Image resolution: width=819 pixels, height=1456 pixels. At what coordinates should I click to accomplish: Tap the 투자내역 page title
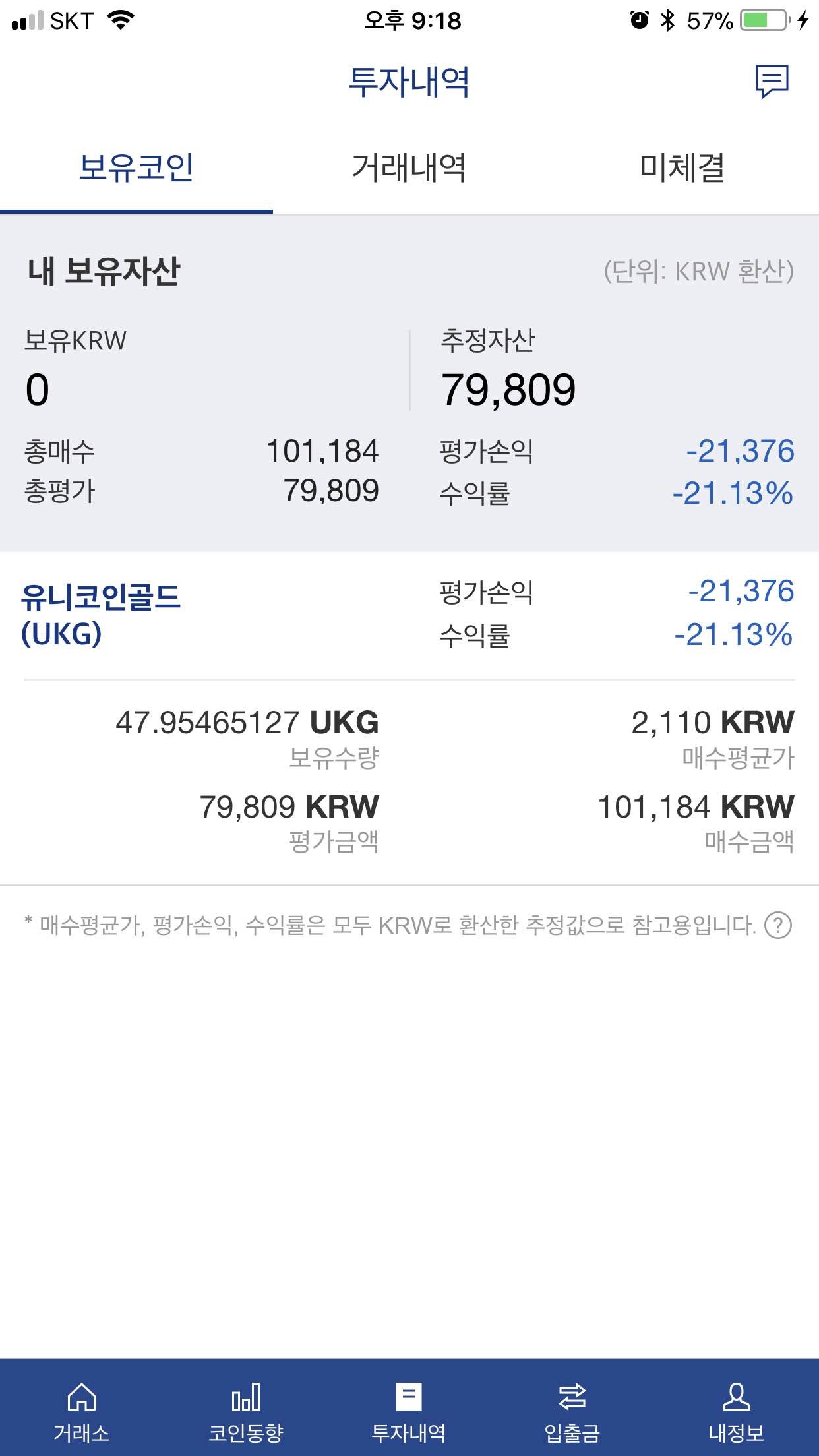click(409, 79)
